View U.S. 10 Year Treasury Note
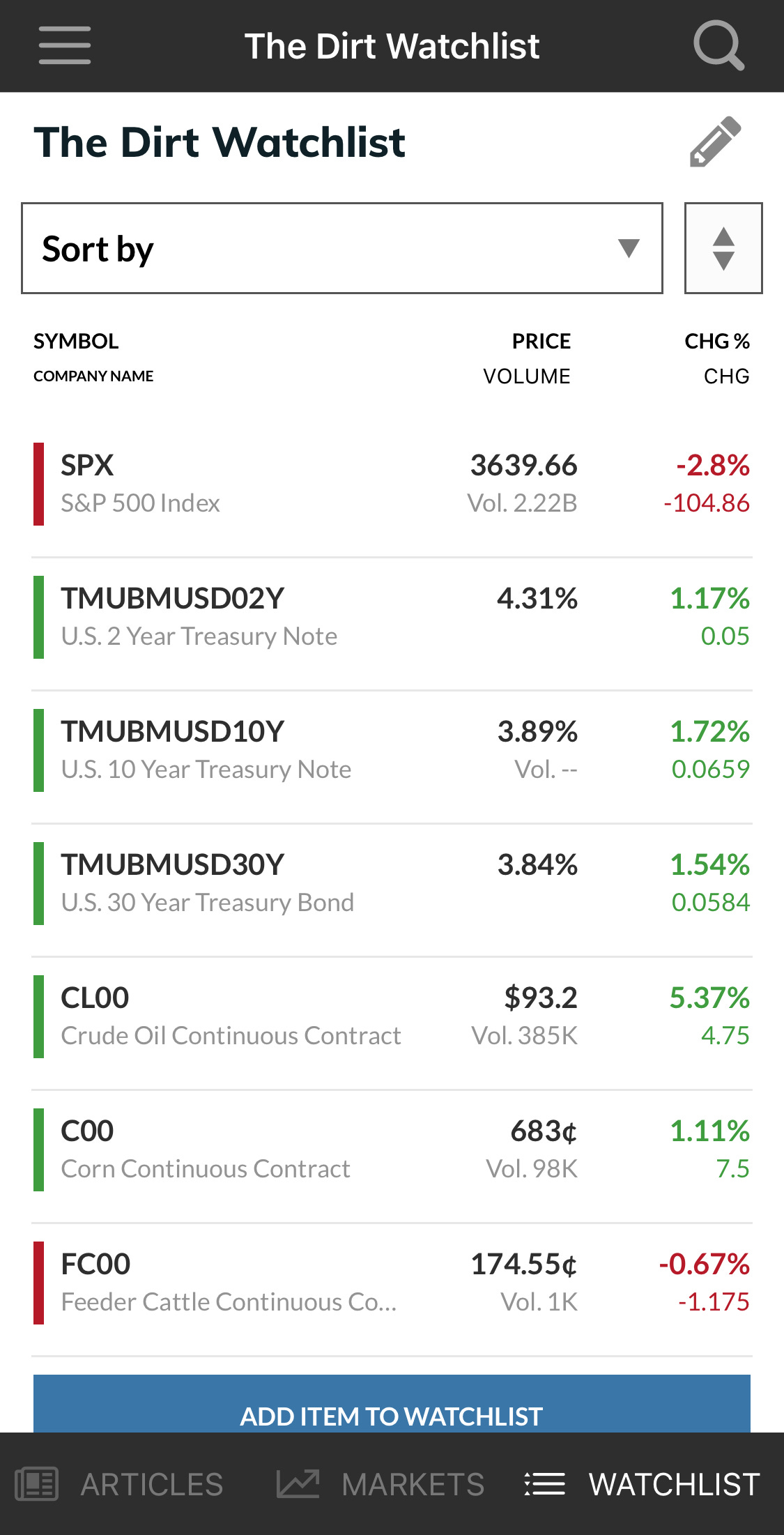The height and width of the screenshot is (1535, 784). point(392,750)
